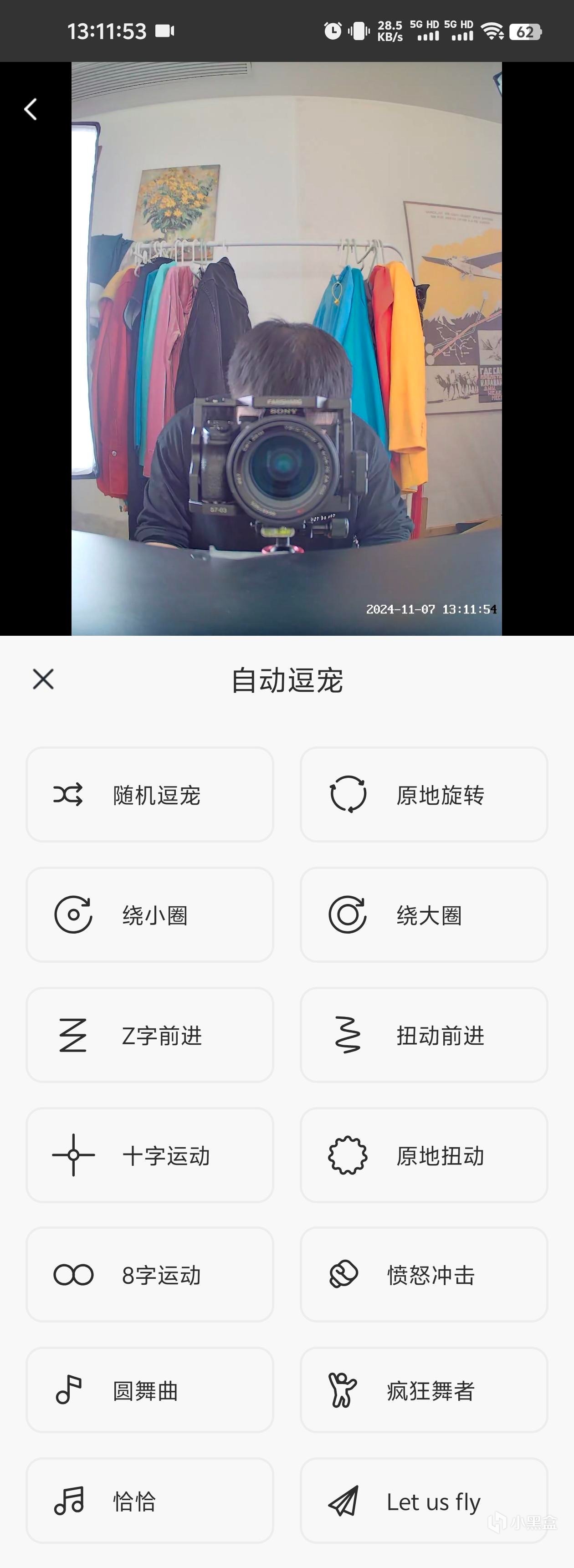Viewport: 574px width, 1568px height.
Task: Choose the 绕小圈 small circle mode
Action: point(150,915)
